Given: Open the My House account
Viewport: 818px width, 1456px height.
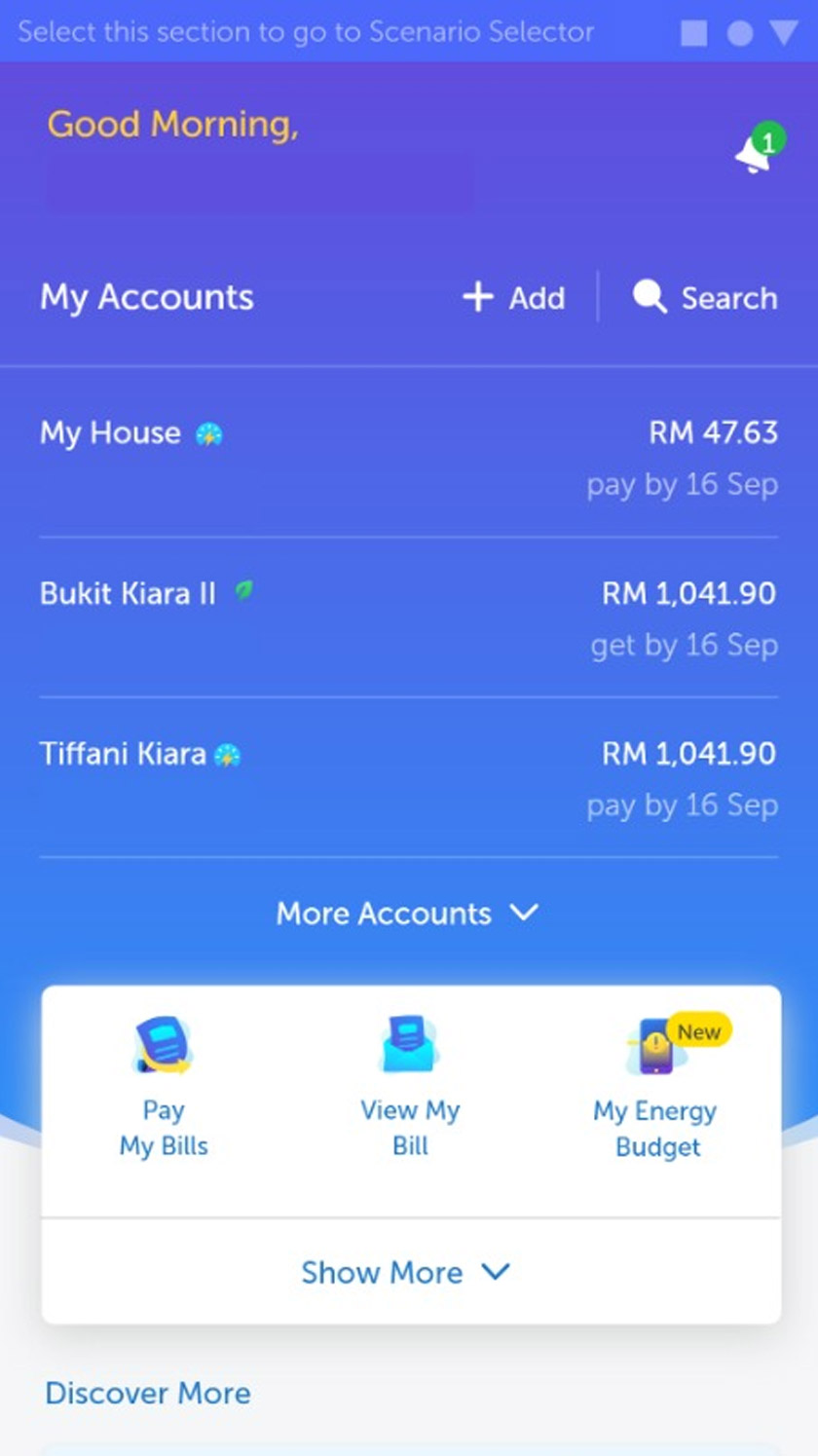Looking at the screenshot, I should coord(408,456).
